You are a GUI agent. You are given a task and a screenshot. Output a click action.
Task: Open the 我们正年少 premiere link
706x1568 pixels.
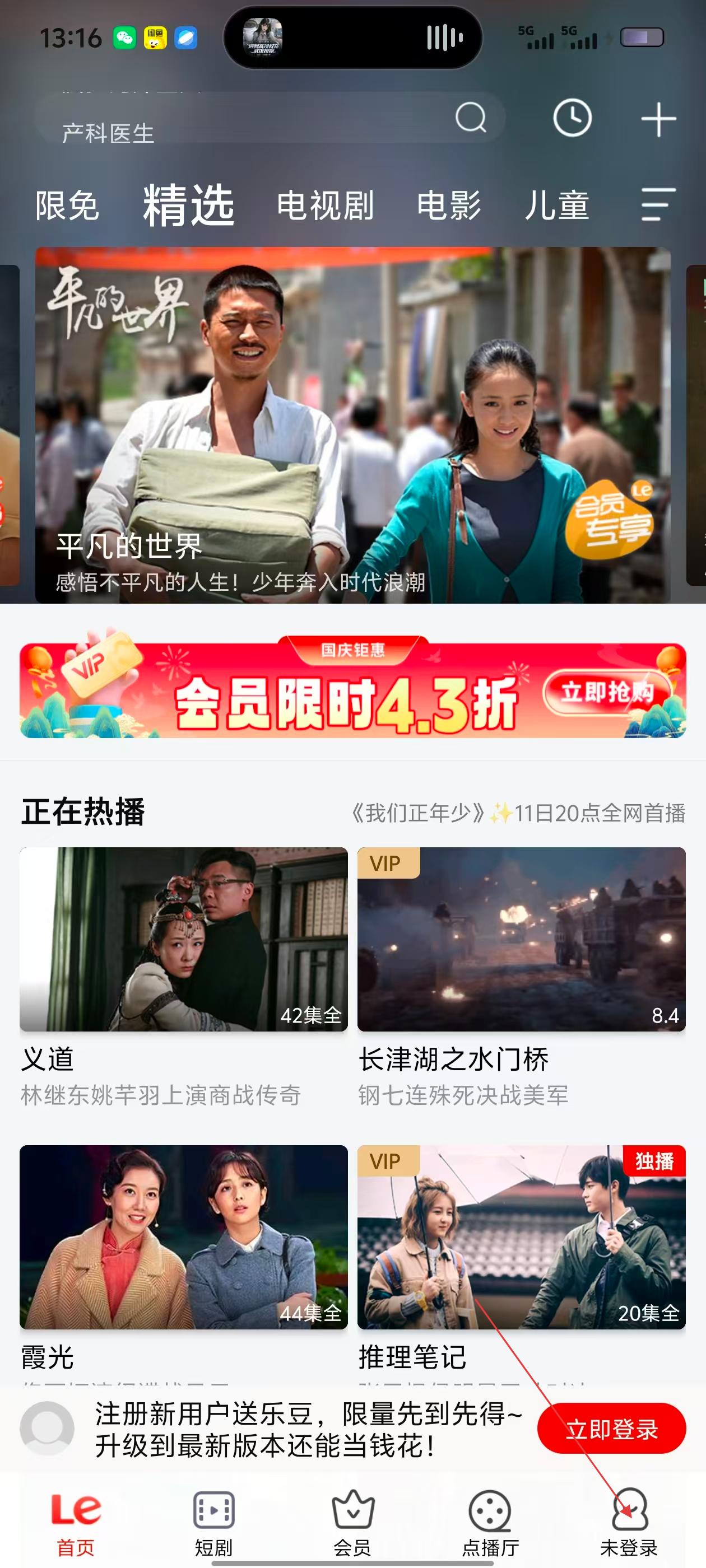click(518, 813)
